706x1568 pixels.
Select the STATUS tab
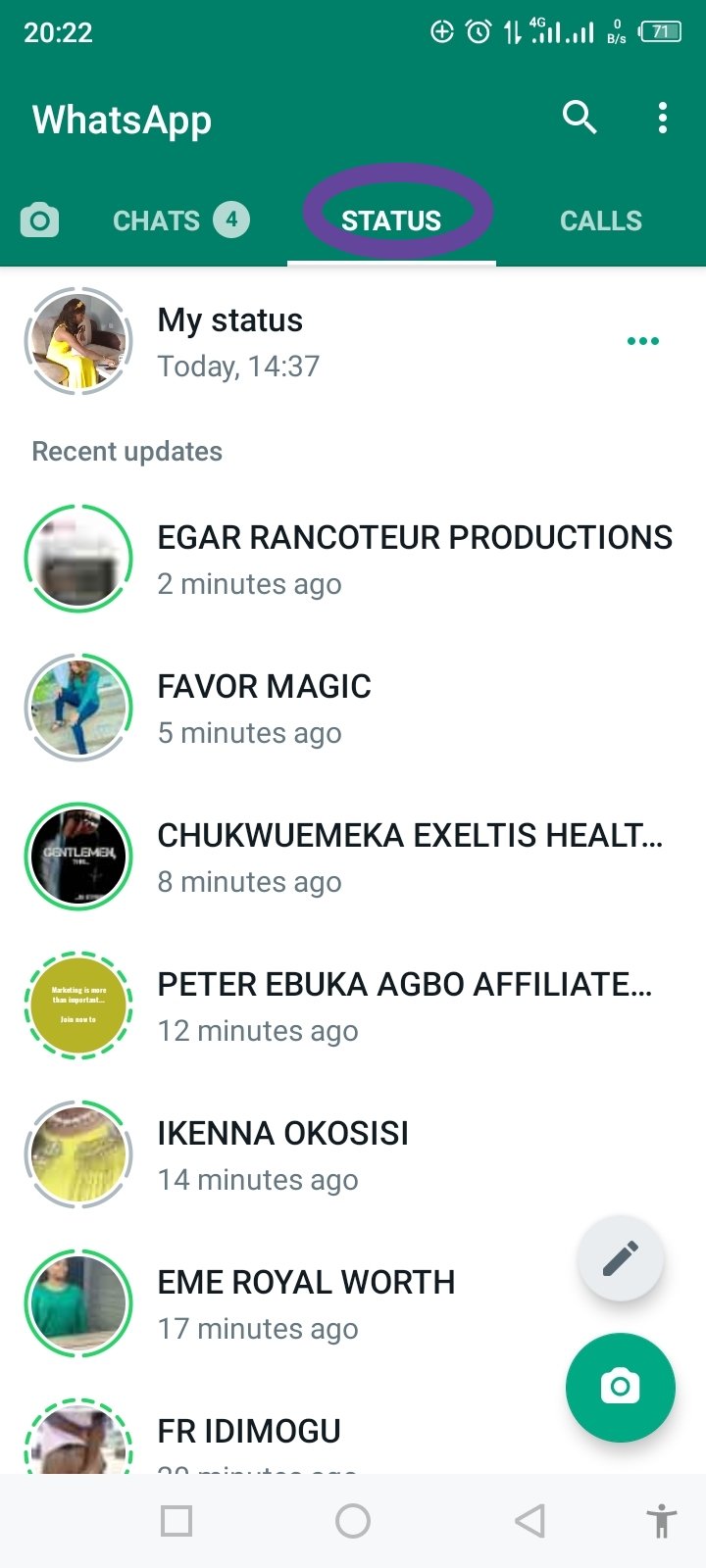tap(391, 220)
